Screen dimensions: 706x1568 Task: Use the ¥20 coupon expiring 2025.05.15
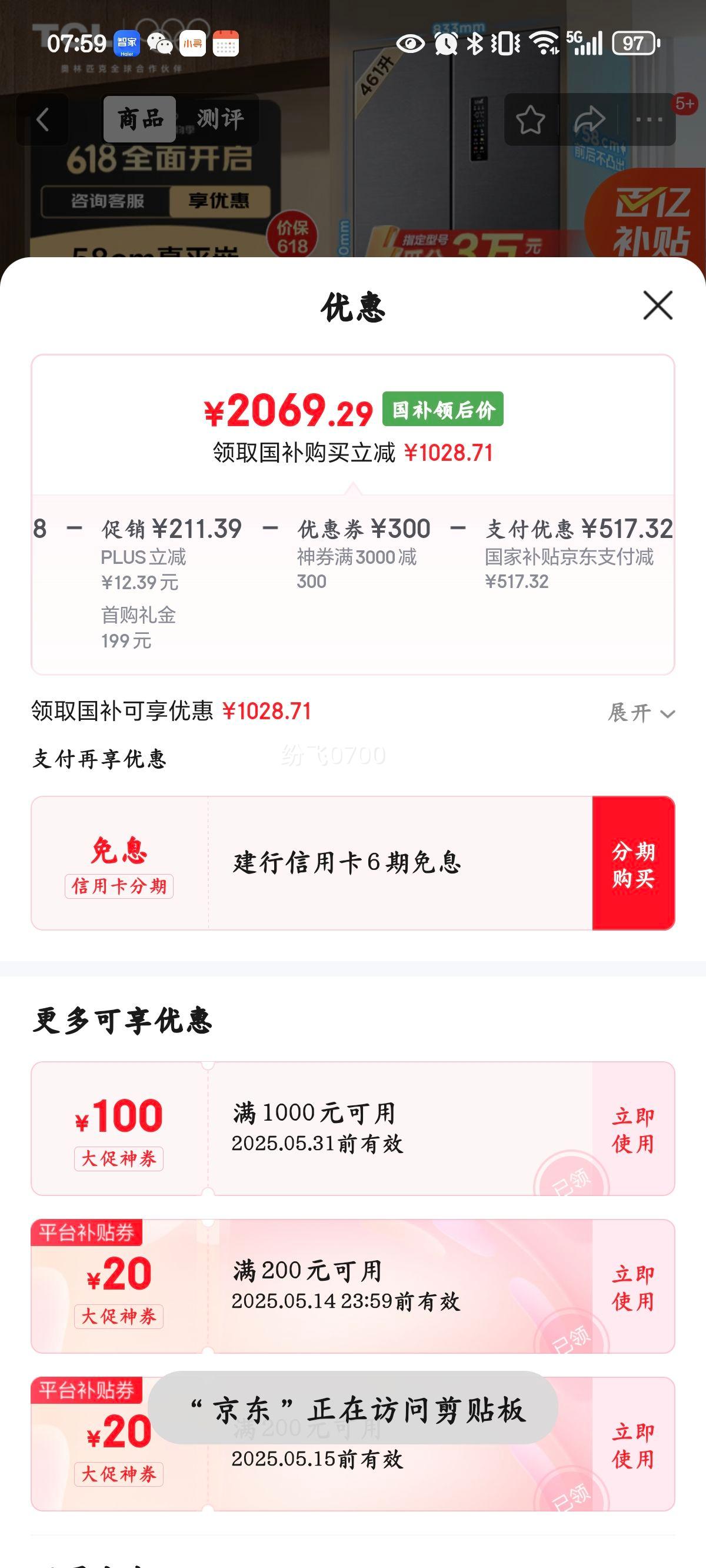pyautogui.click(x=633, y=1445)
